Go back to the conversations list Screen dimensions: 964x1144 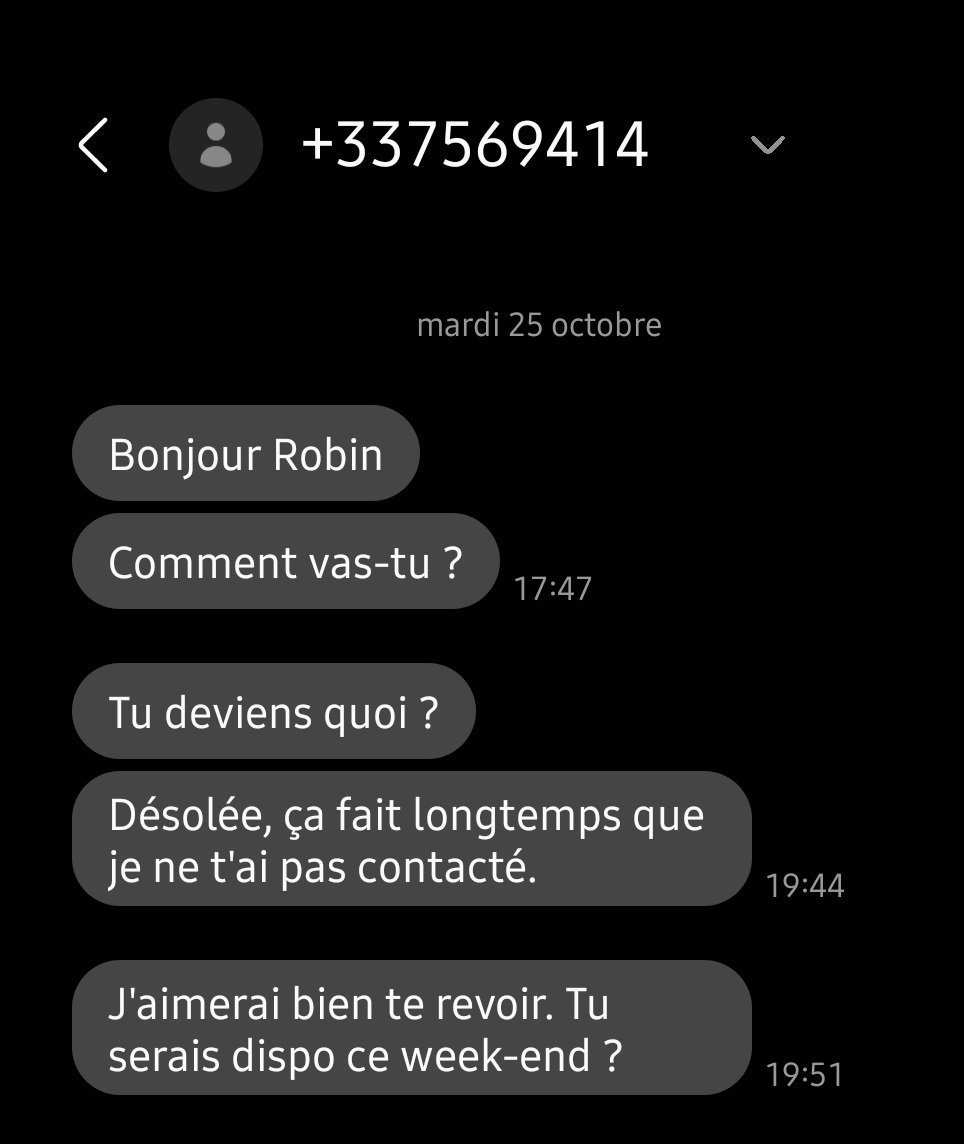93,146
